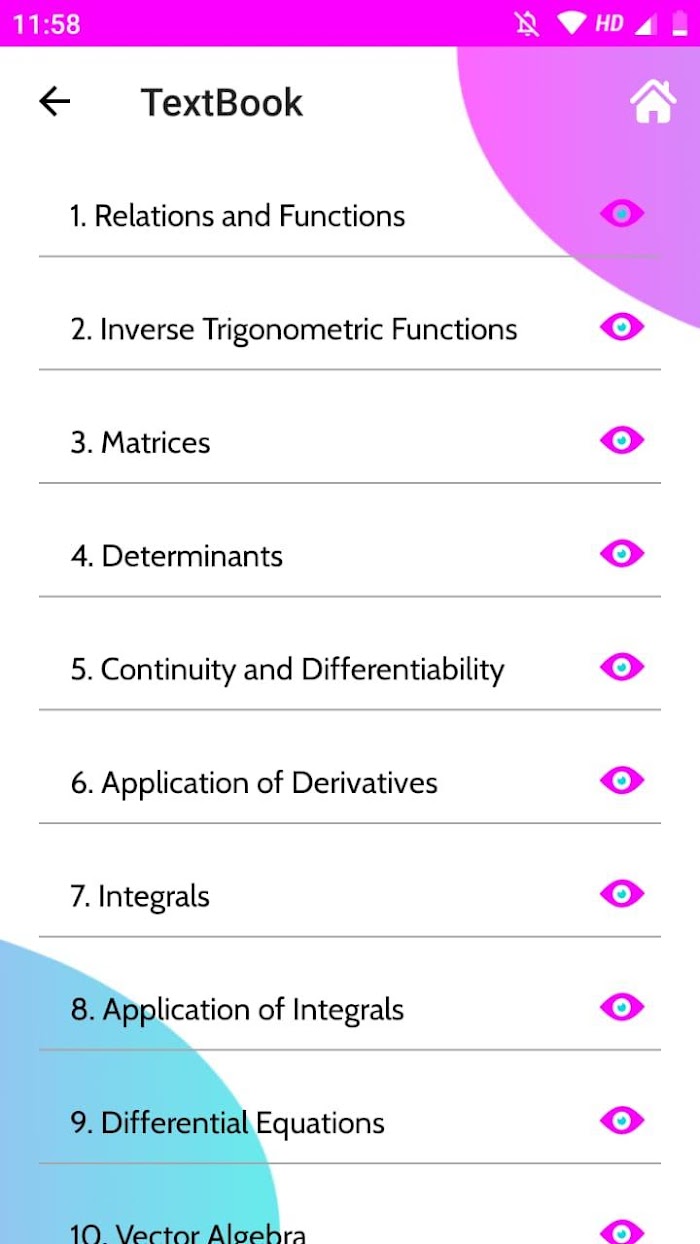Screen dimensions: 700x1244
Task: Open chapter 1 Relations and Functions
Action: point(350,215)
